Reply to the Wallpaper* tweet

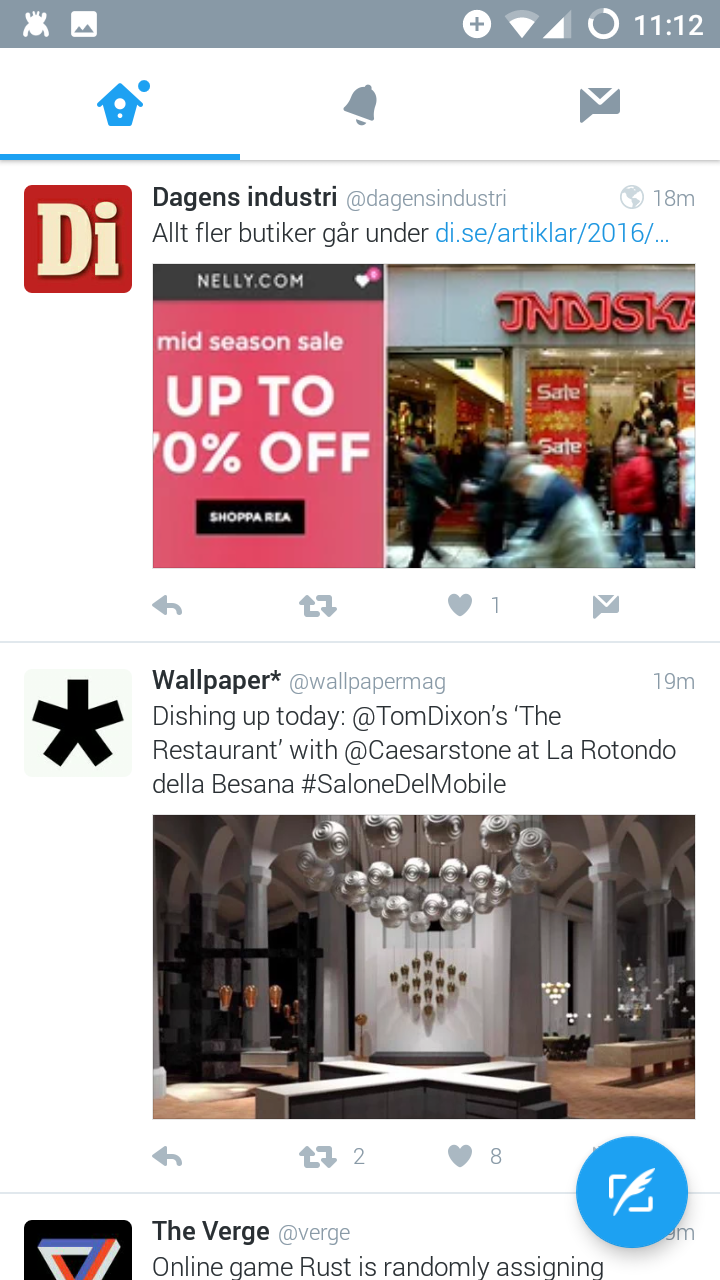tap(167, 1157)
